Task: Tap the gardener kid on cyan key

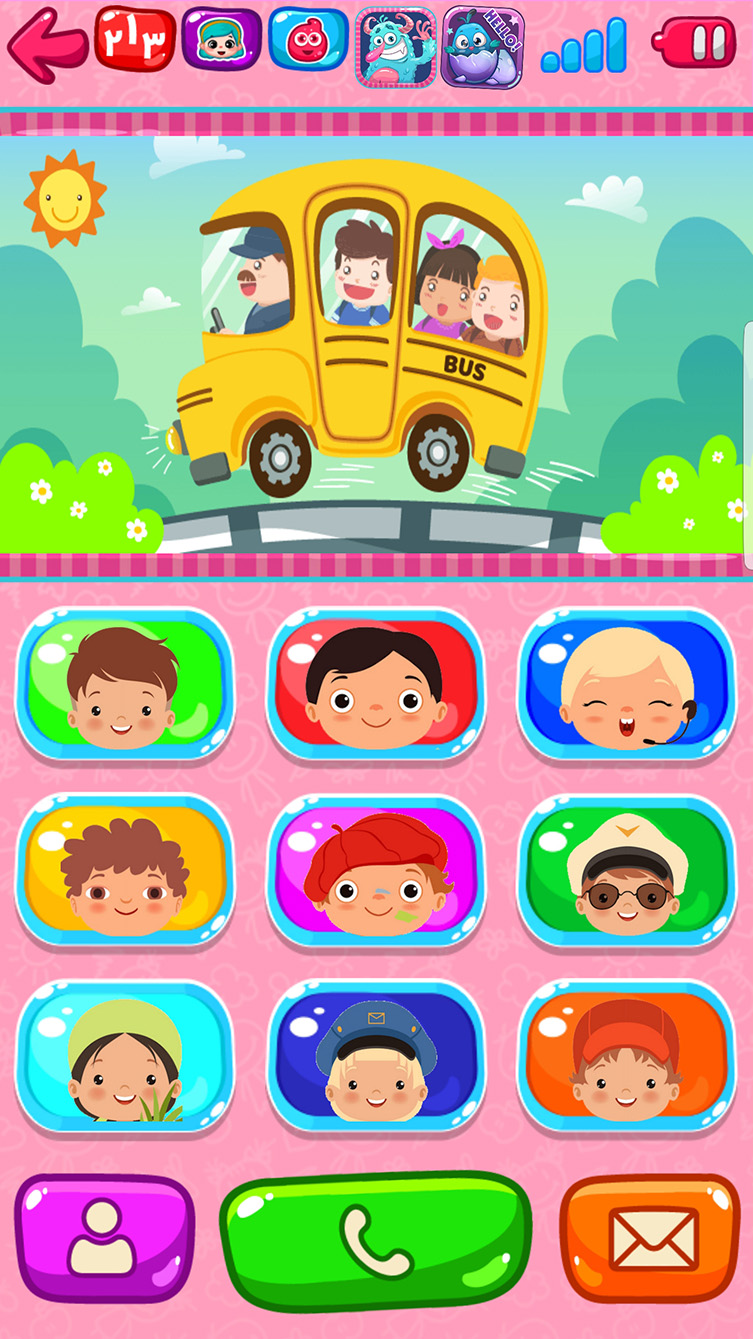Action: coord(124,1057)
